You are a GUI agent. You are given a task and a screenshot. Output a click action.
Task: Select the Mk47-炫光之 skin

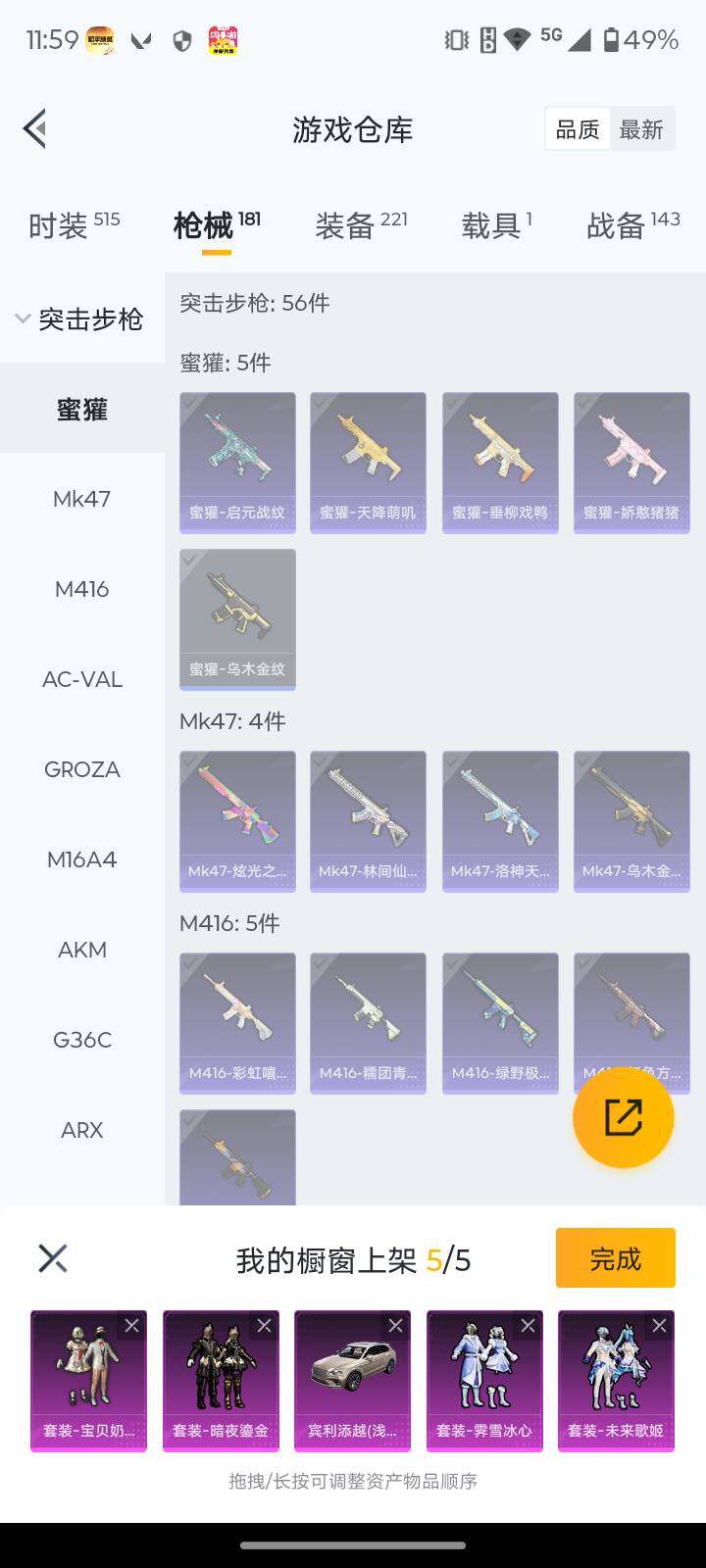[x=237, y=820]
